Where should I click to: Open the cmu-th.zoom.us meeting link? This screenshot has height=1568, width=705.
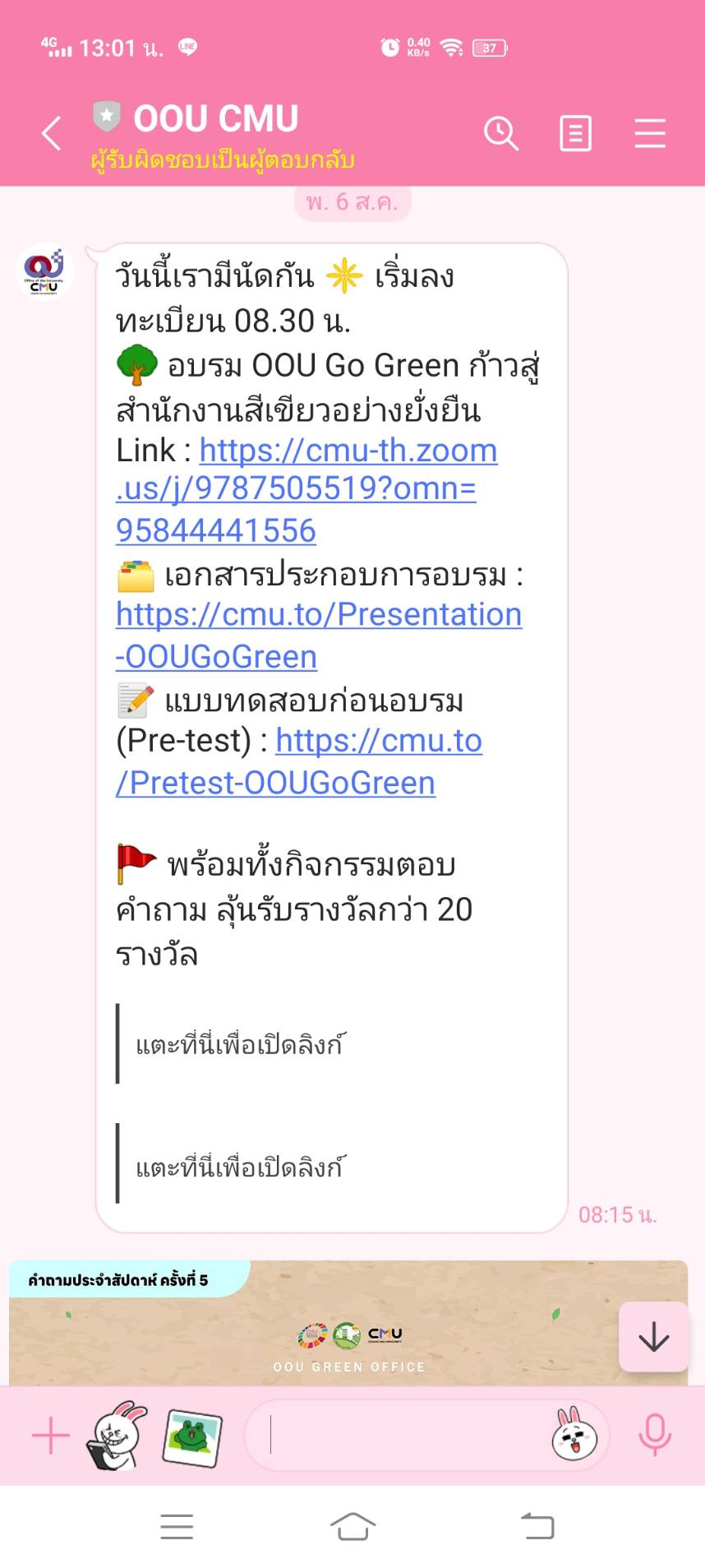tap(306, 488)
